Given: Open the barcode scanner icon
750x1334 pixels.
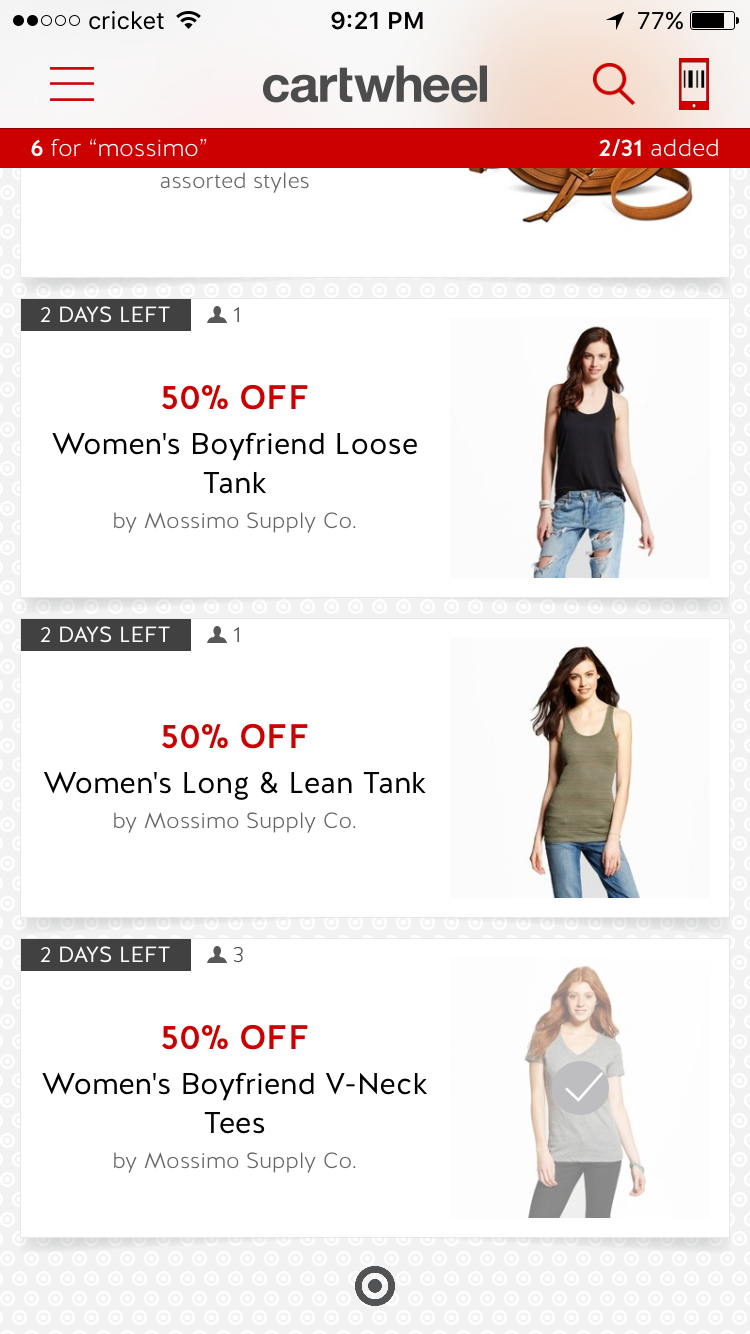Looking at the screenshot, I should tap(693, 84).
